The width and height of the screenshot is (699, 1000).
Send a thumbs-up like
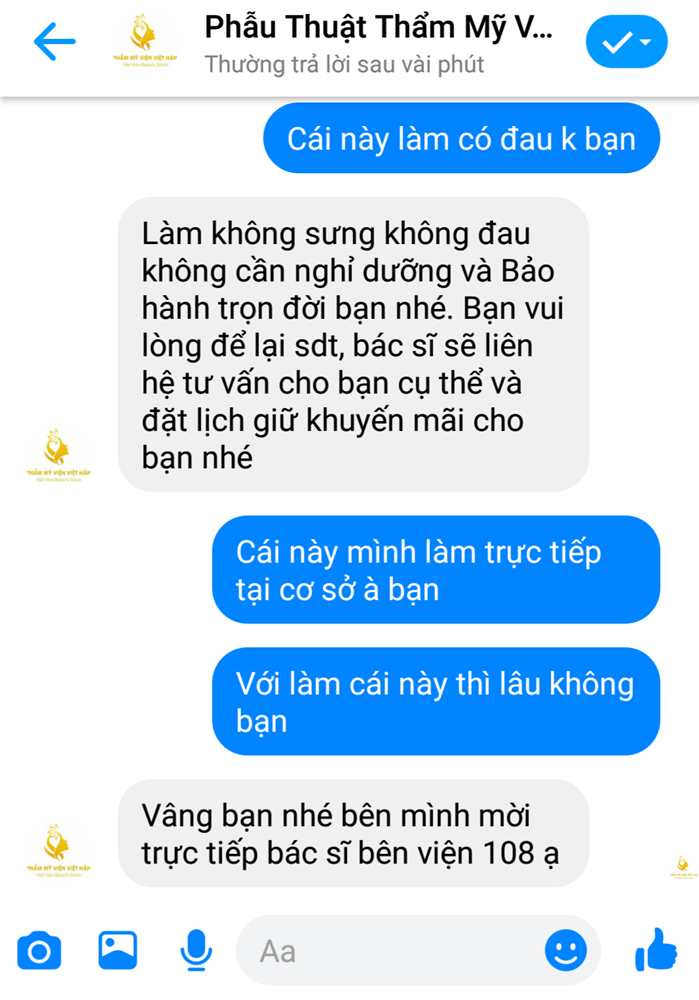pyautogui.click(x=655, y=949)
